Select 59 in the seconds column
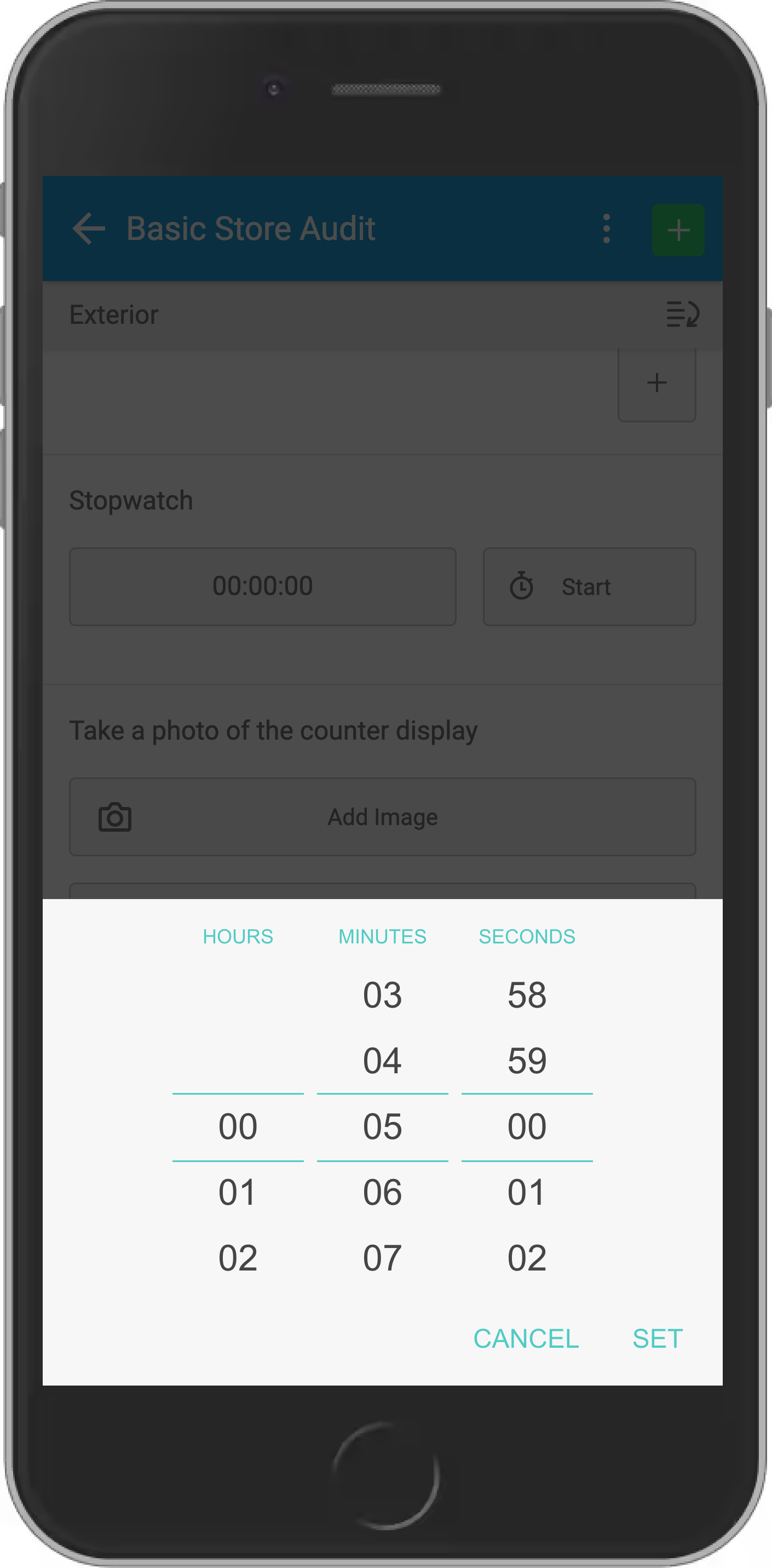Viewport: 772px width, 1568px height. pyautogui.click(x=527, y=1060)
